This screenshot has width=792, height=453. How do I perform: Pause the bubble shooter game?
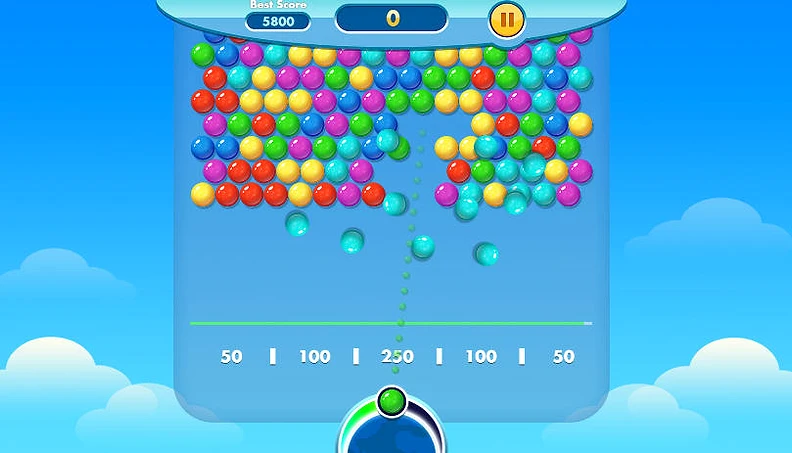(506, 18)
